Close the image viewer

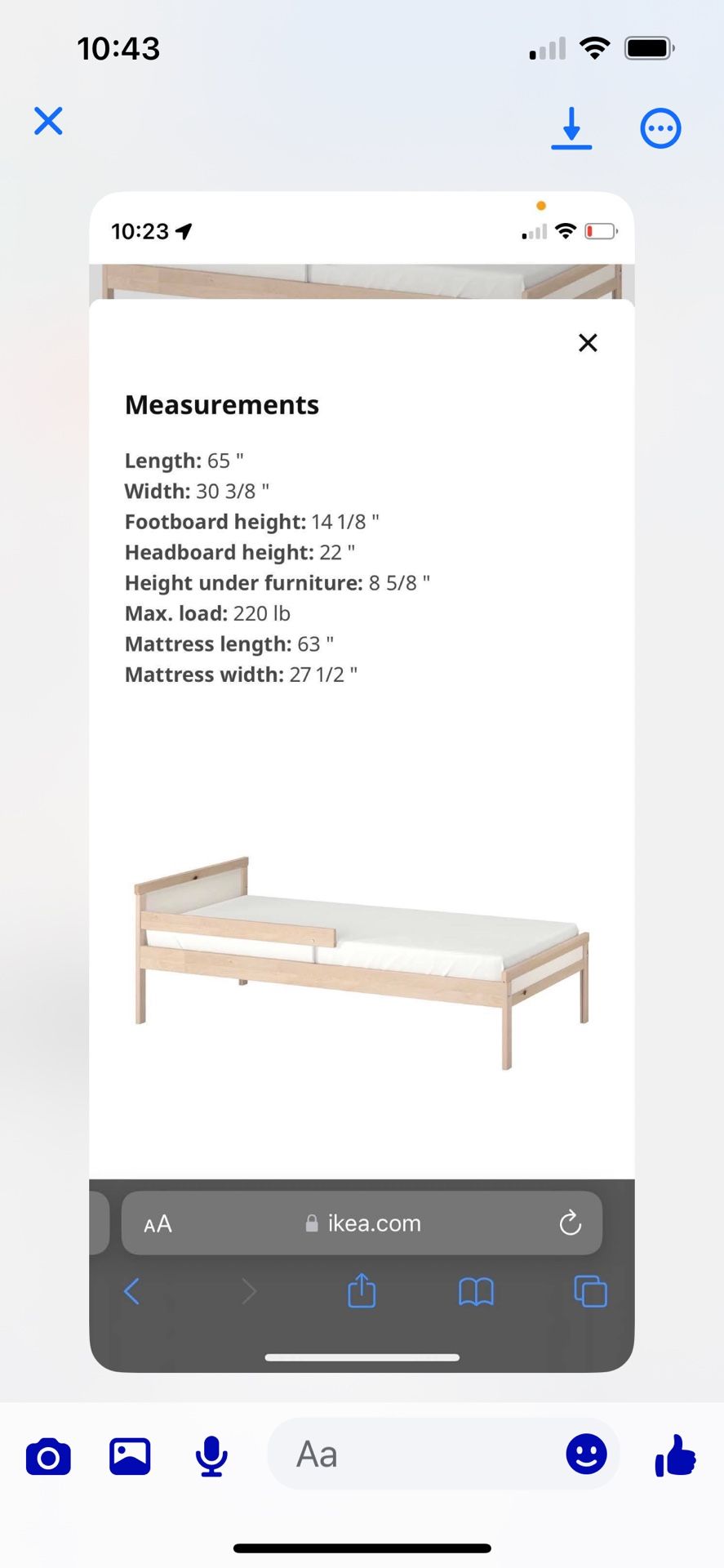pyautogui.click(x=48, y=121)
